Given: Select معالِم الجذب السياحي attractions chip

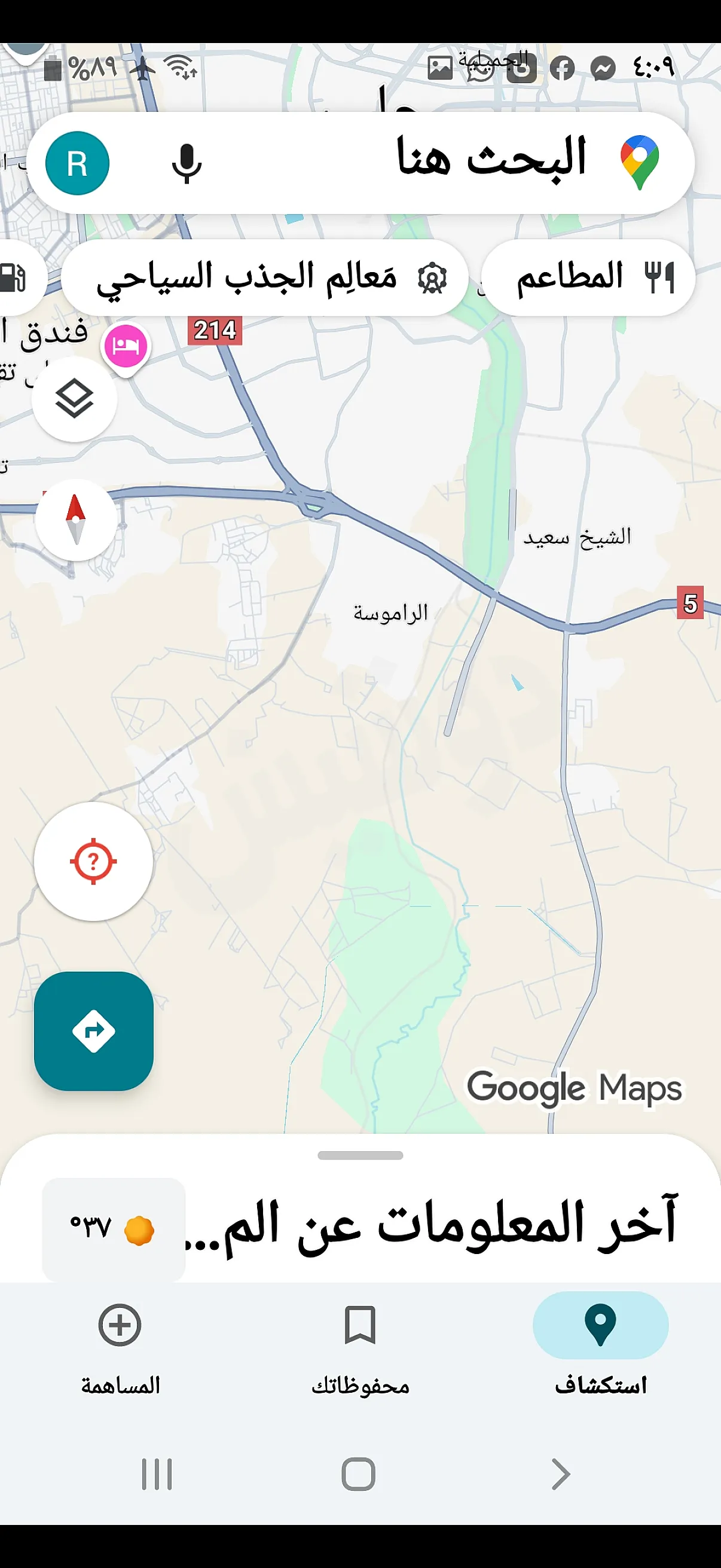Looking at the screenshot, I should pyautogui.click(x=265, y=278).
